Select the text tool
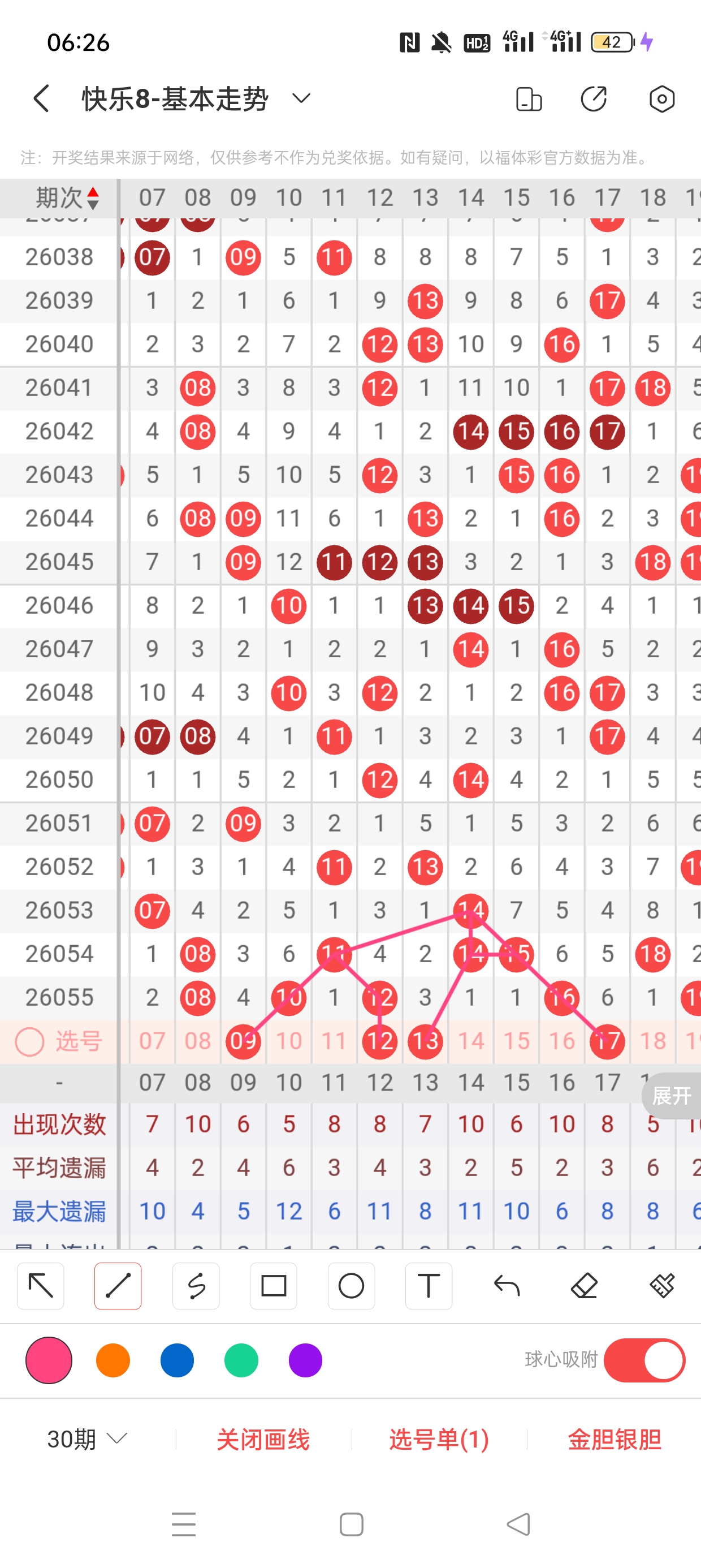 [x=429, y=1286]
